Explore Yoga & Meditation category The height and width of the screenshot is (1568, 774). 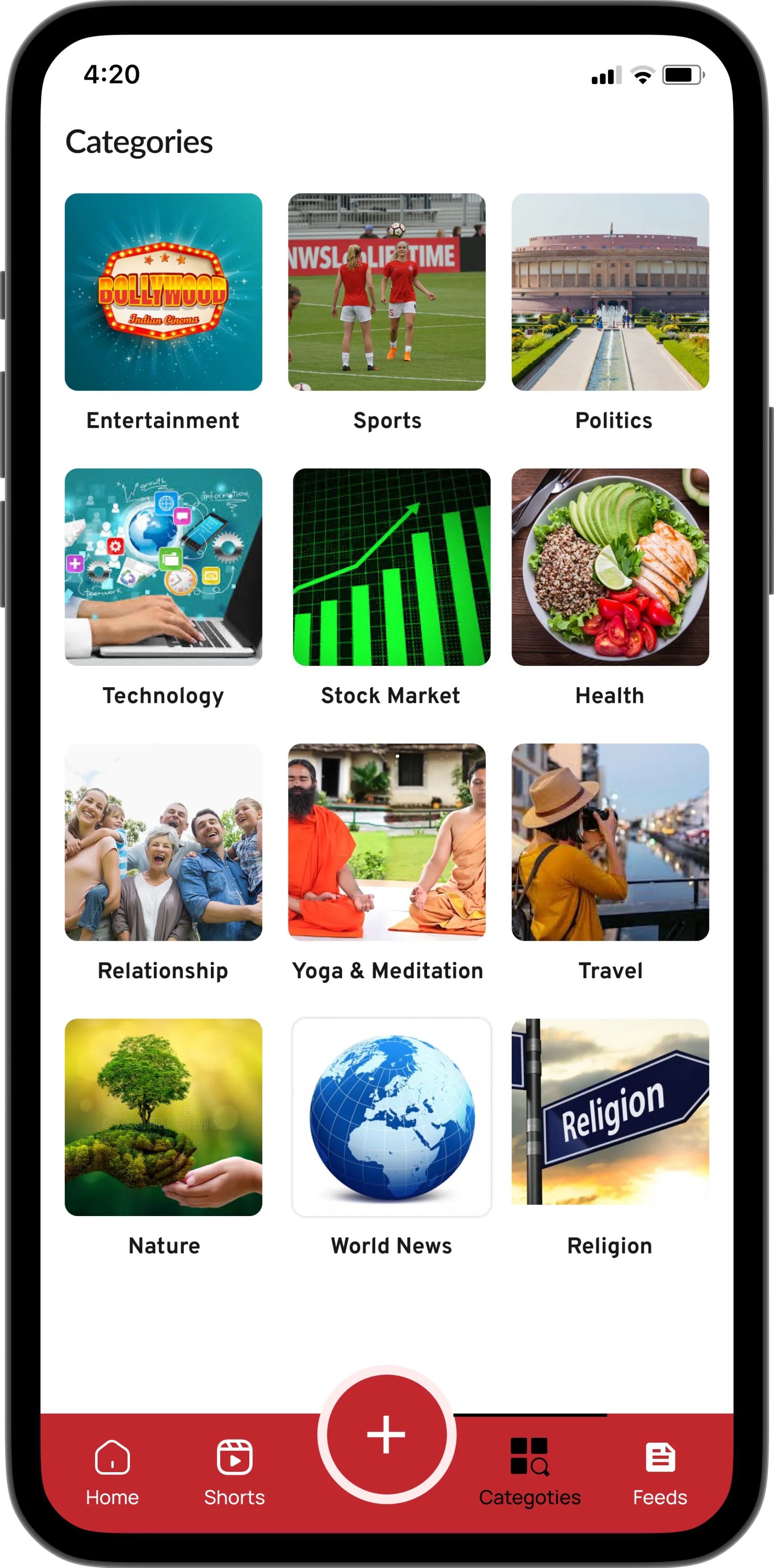click(x=387, y=842)
